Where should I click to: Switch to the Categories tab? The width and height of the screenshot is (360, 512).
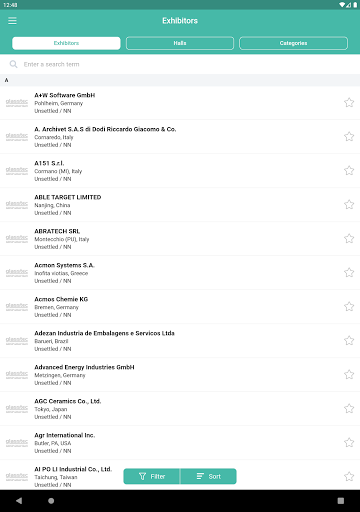click(293, 43)
